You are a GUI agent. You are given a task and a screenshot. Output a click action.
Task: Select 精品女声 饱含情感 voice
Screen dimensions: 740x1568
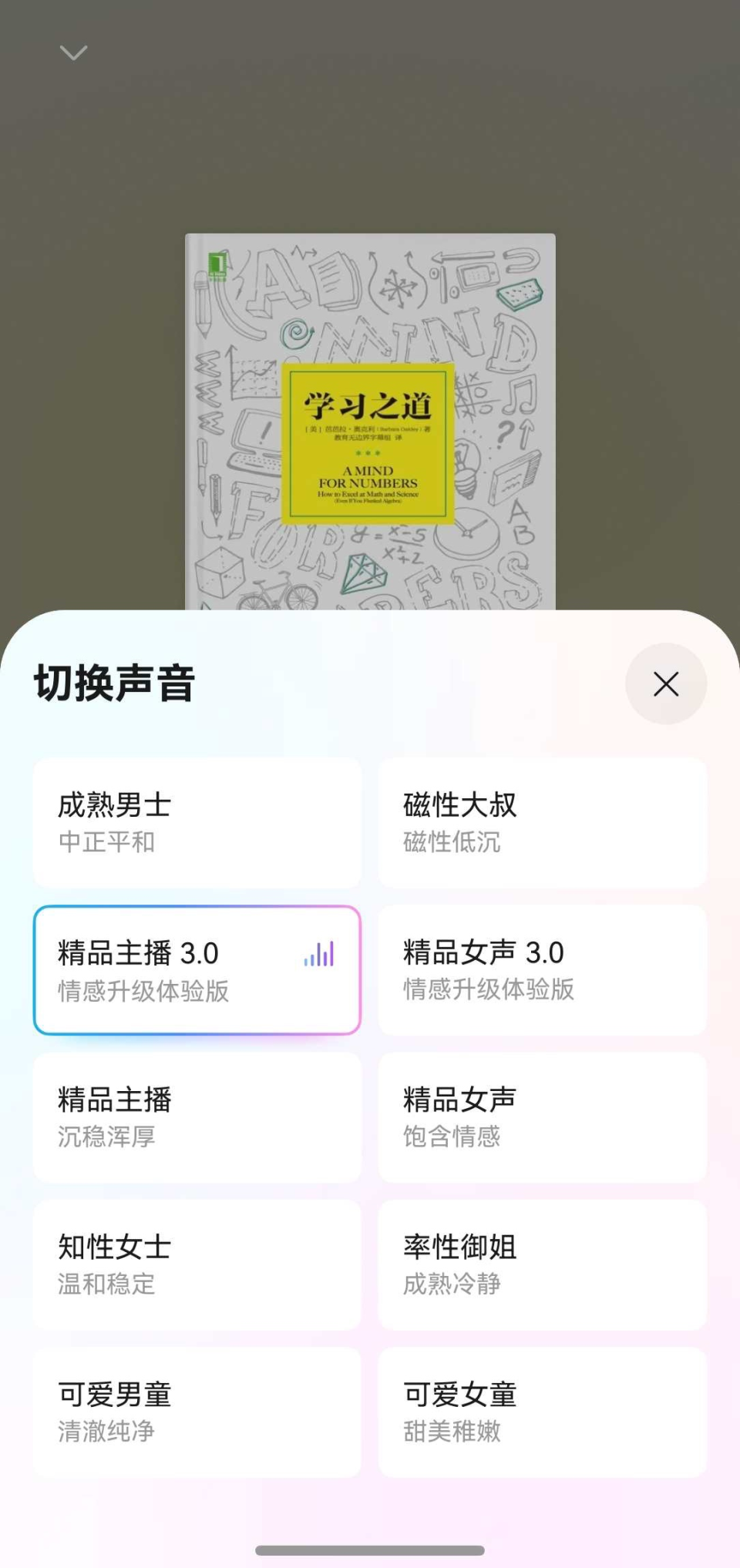pyautogui.click(x=542, y=1117)
